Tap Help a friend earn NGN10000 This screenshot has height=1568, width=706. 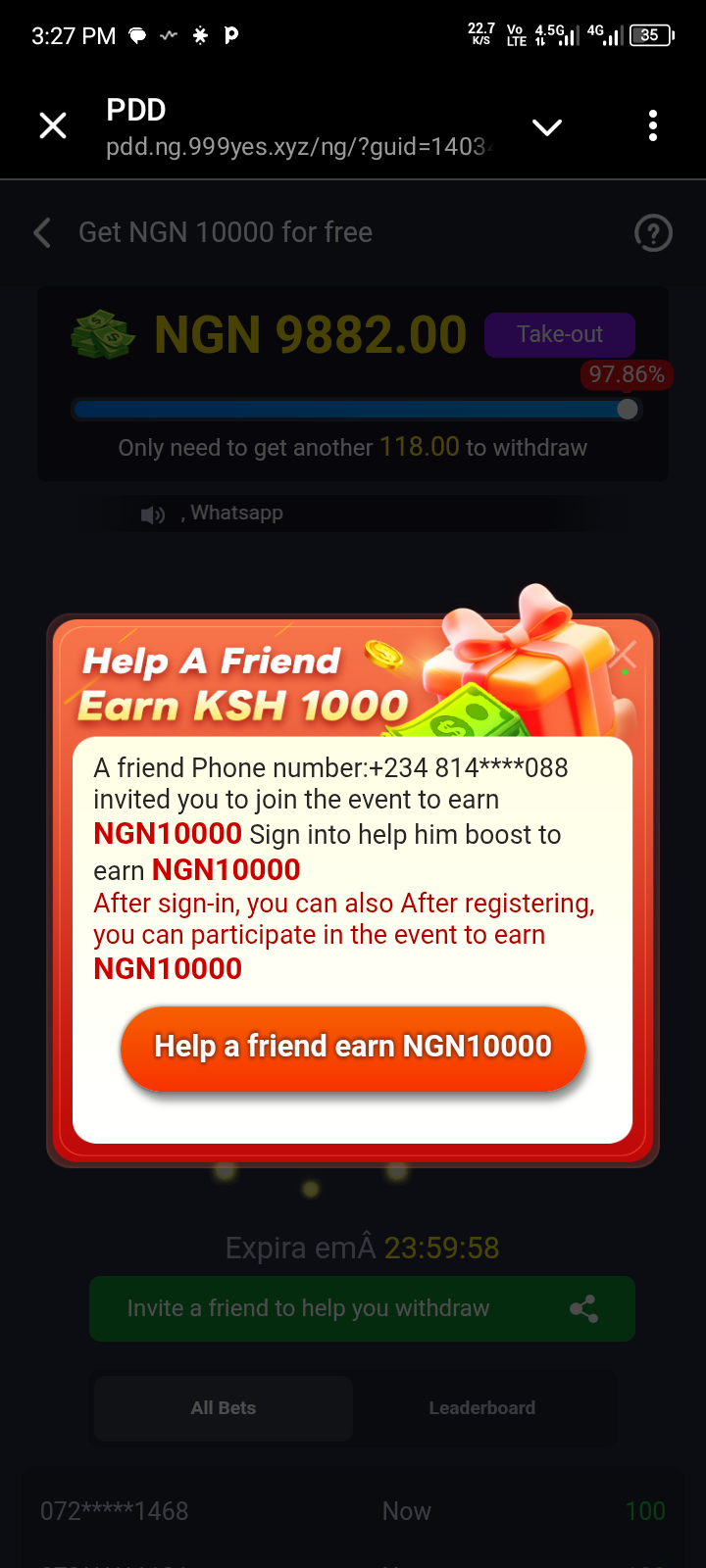[x=353, y=1048]
